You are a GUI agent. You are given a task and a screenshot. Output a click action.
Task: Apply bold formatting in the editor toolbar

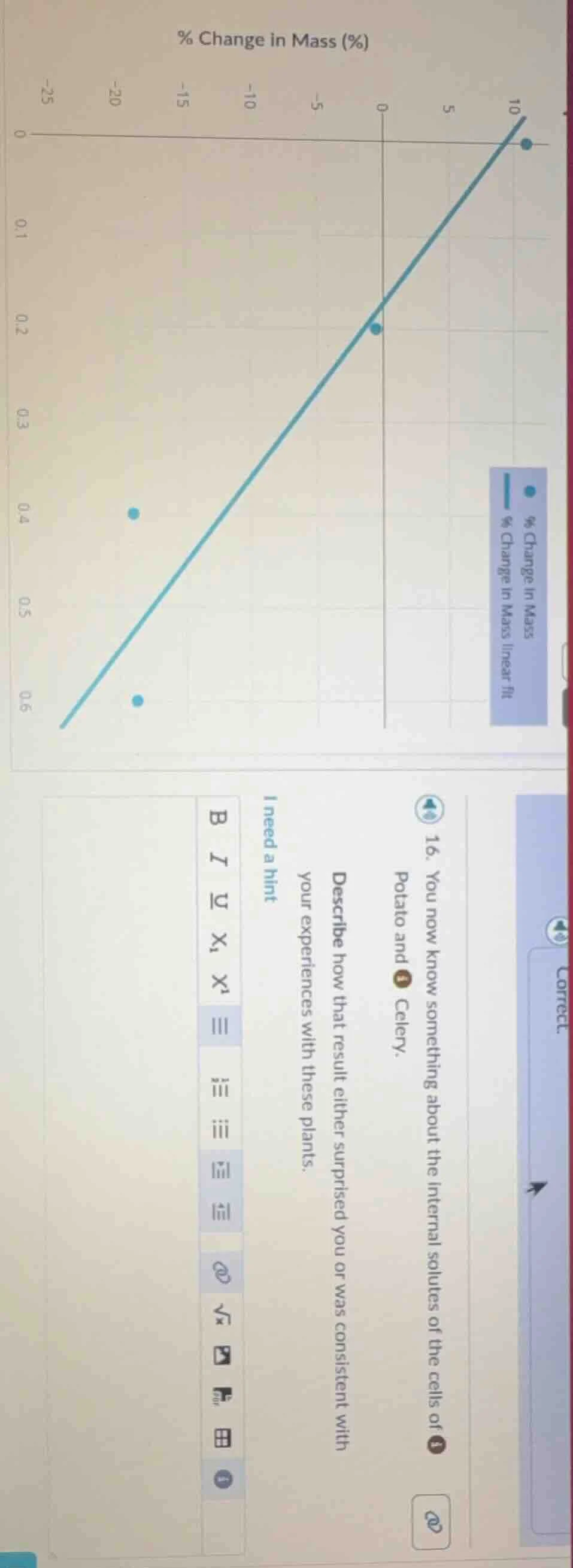[x=220, y=818]
